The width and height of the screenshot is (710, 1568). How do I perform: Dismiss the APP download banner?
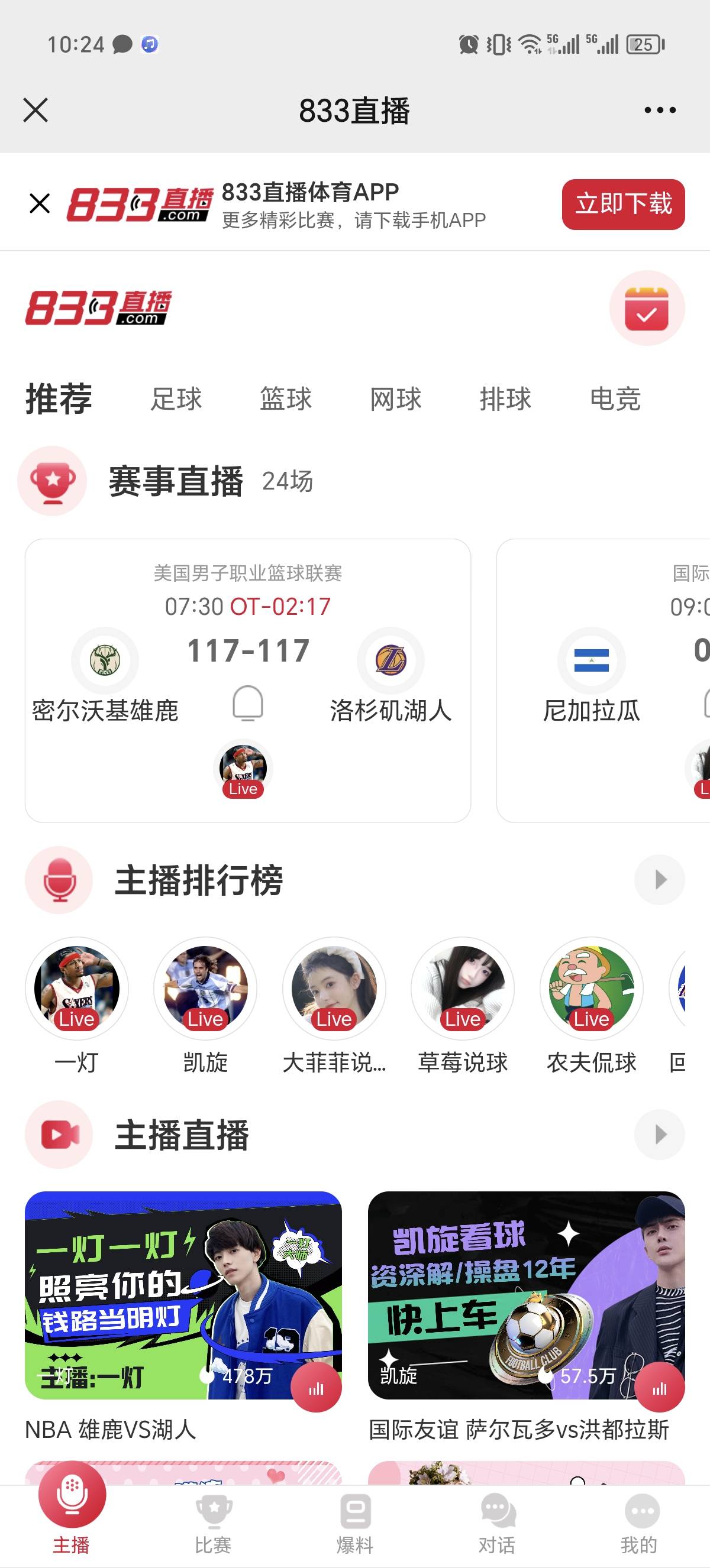(x=40, y=203)
